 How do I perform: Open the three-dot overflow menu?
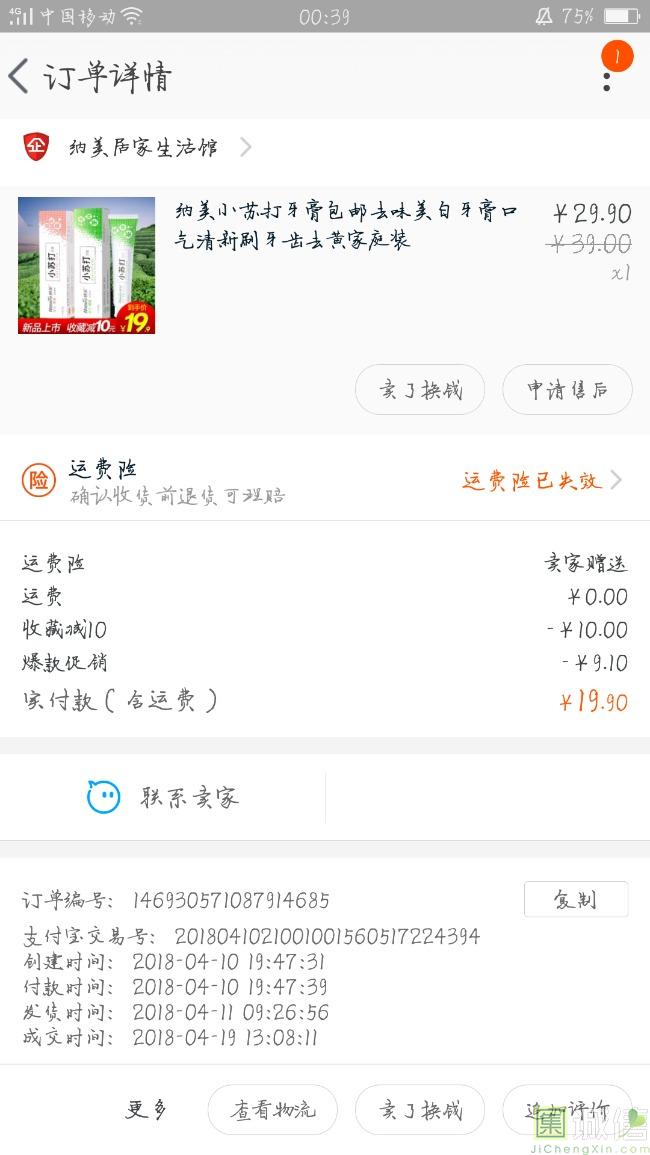[x=607, y=74]
